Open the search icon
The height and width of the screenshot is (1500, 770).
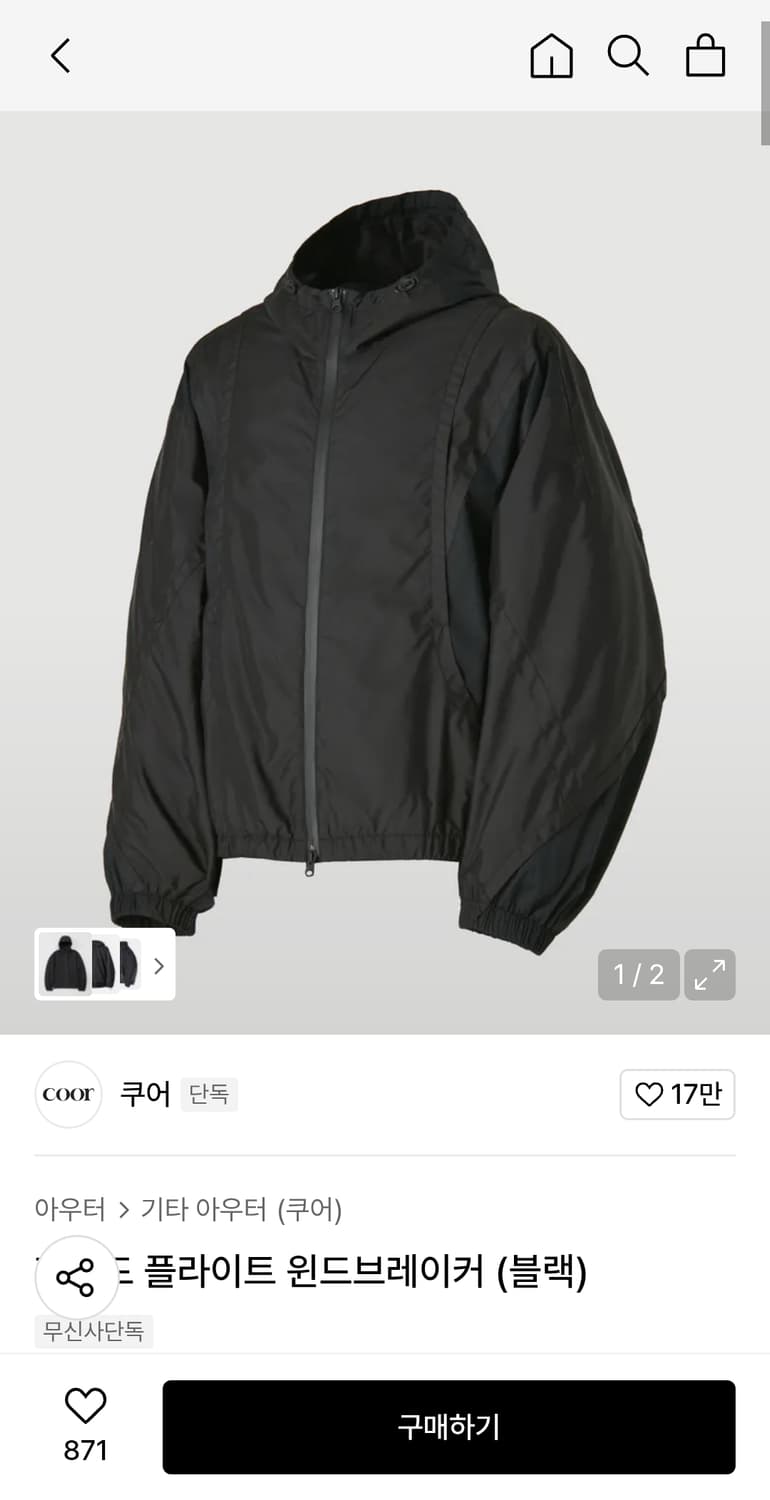tap(628, 56)
